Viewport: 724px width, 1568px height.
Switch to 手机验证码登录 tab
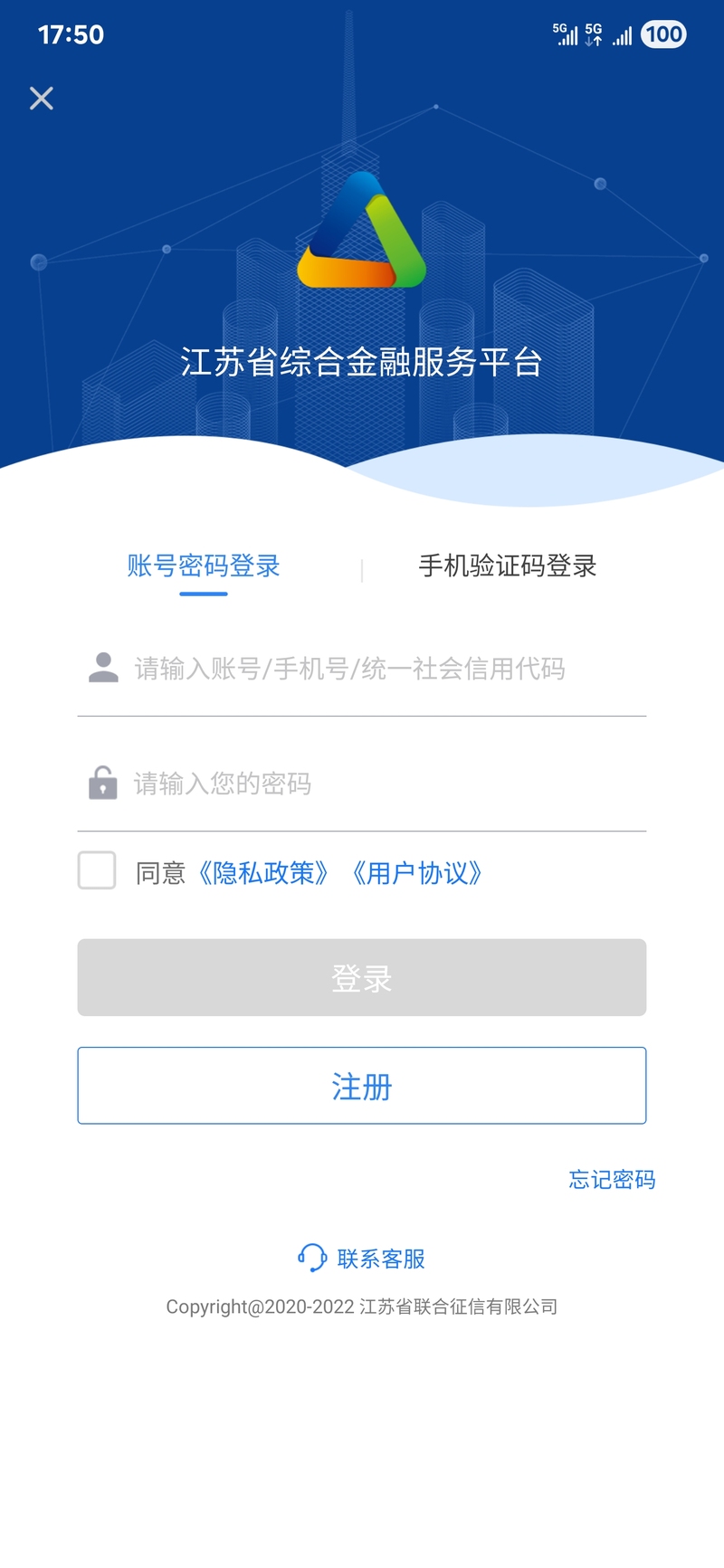click(508, 566)
